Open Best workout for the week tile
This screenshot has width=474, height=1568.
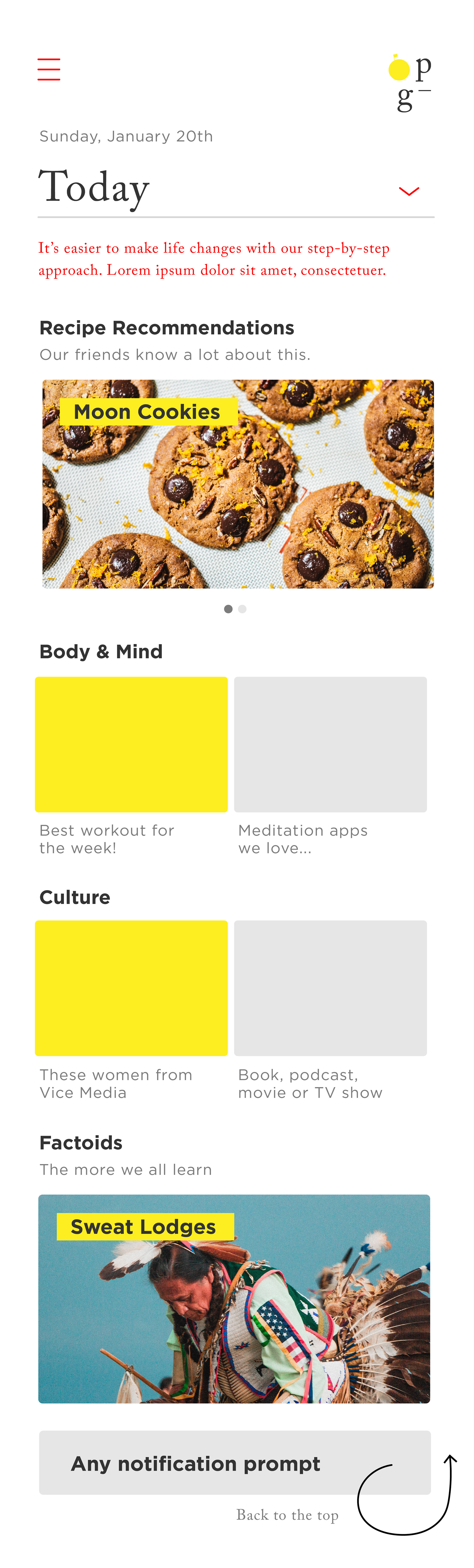[x=131, y=744]
